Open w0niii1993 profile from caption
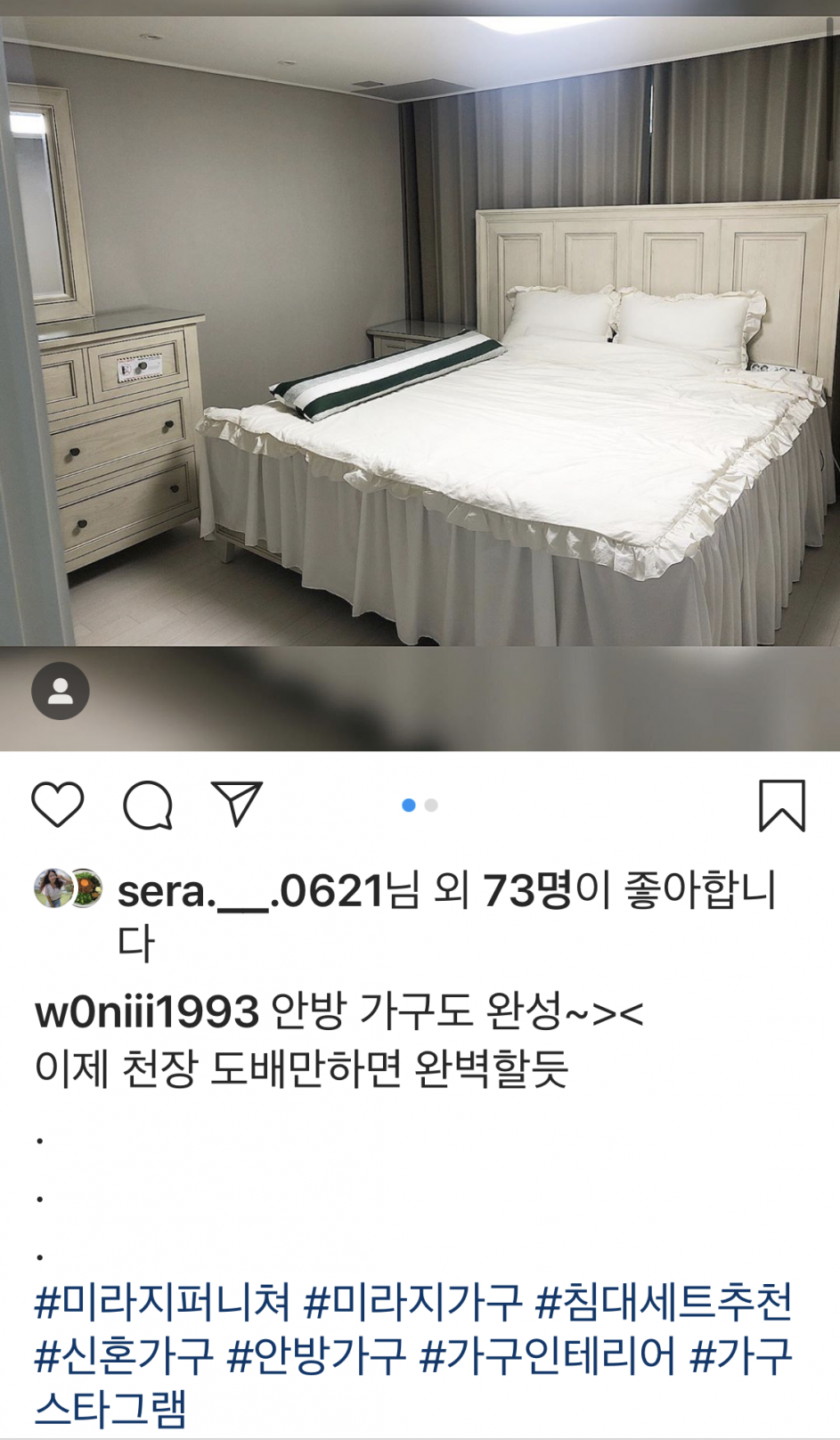 [147, 1011]
